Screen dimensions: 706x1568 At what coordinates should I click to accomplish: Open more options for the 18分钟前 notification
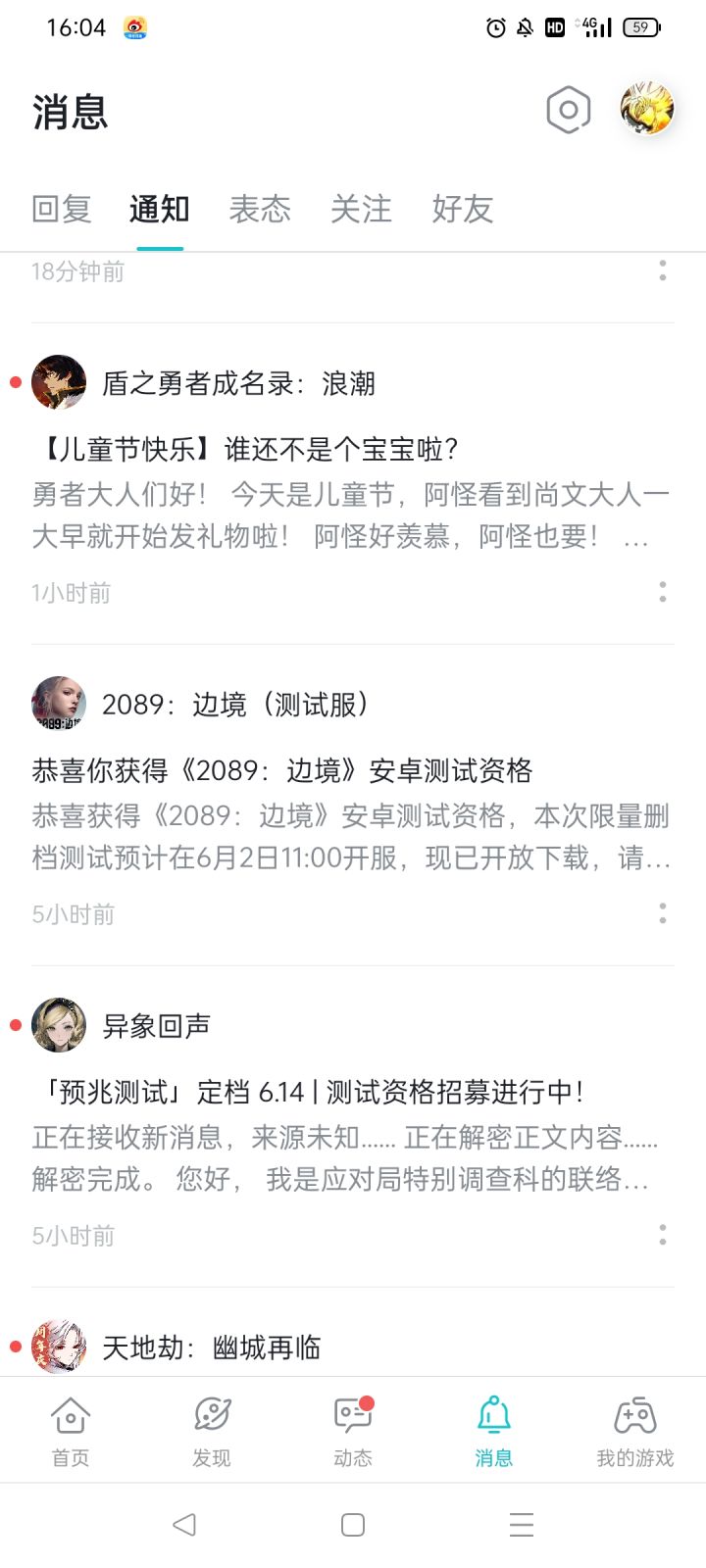(663, 269)
